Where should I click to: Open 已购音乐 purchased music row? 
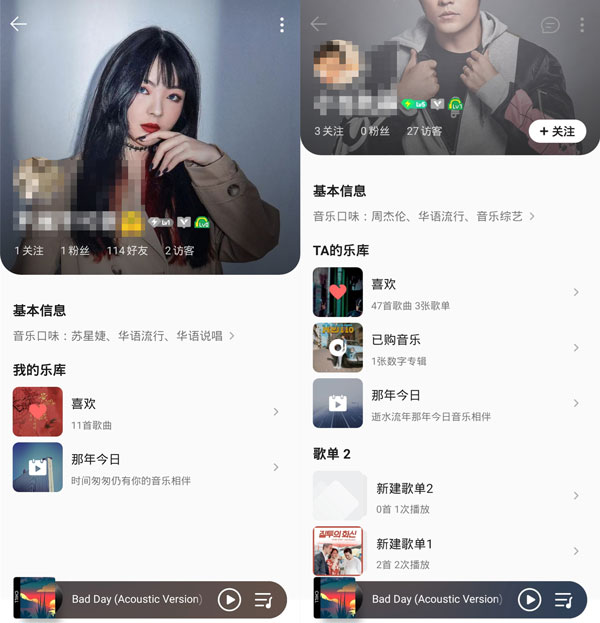click(446, 347)
